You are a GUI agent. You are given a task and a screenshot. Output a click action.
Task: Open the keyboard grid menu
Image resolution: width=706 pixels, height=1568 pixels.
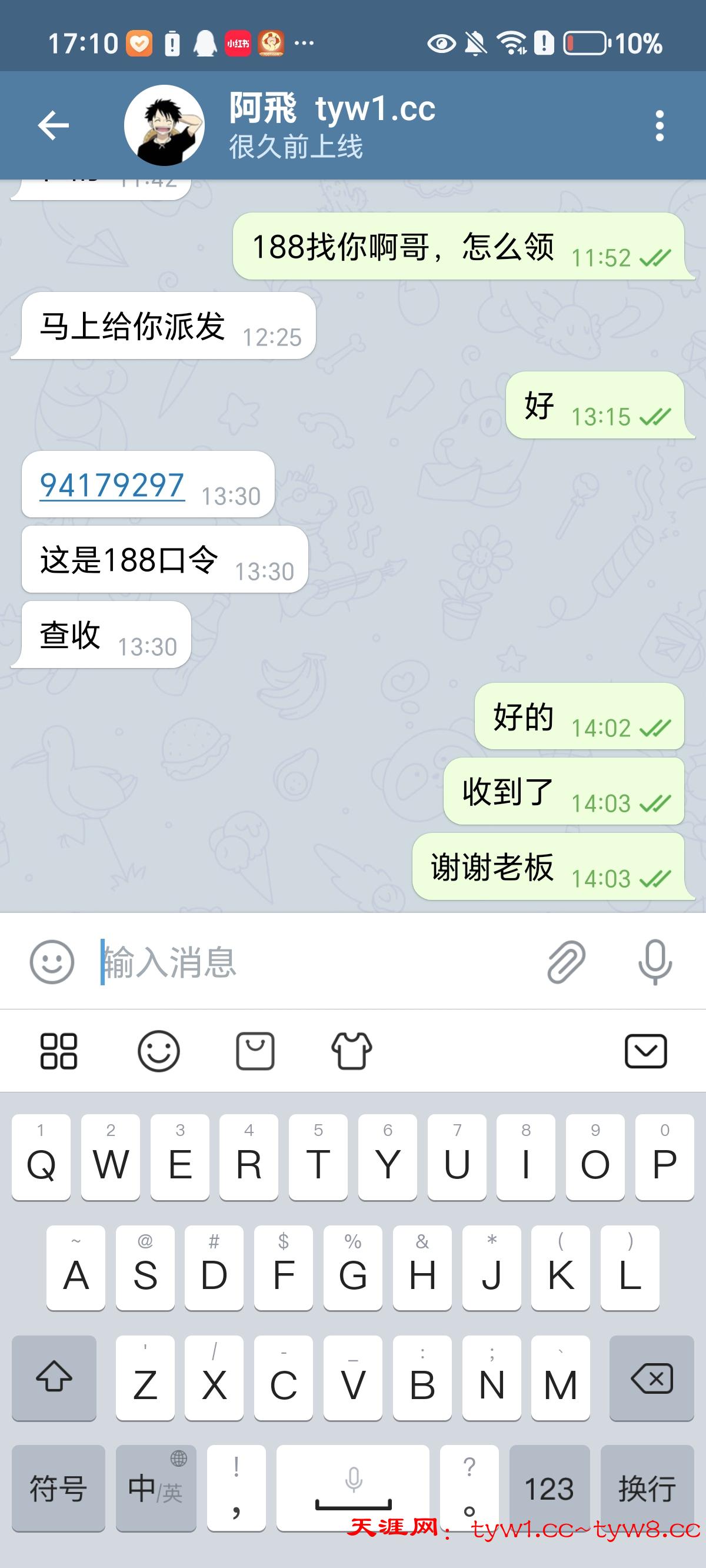click(58, 1051)
